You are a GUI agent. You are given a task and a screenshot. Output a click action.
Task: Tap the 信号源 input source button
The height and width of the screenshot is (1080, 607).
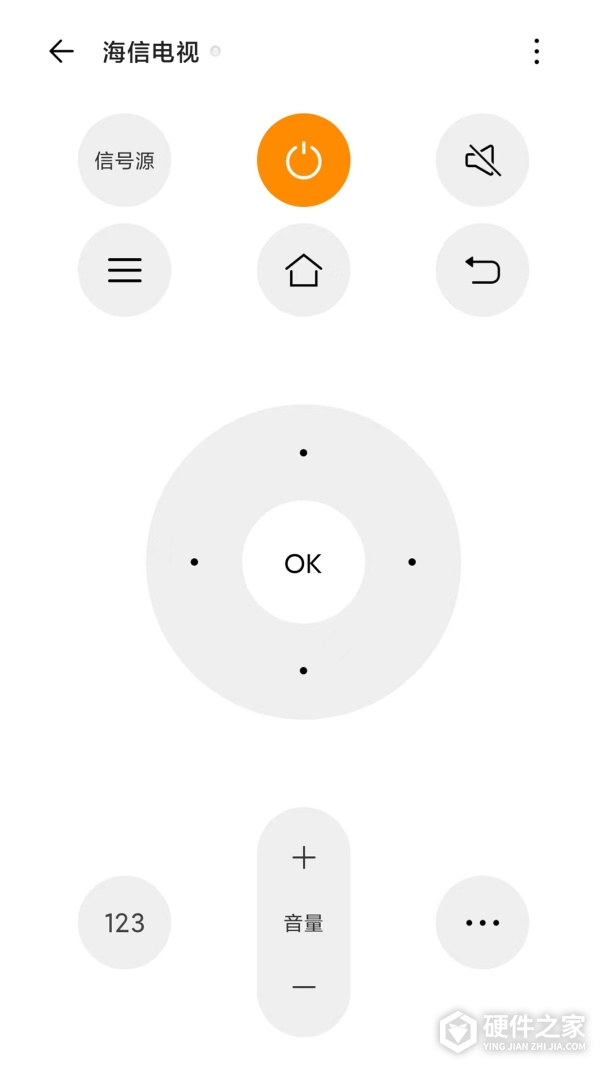click(x=125, y=160)
